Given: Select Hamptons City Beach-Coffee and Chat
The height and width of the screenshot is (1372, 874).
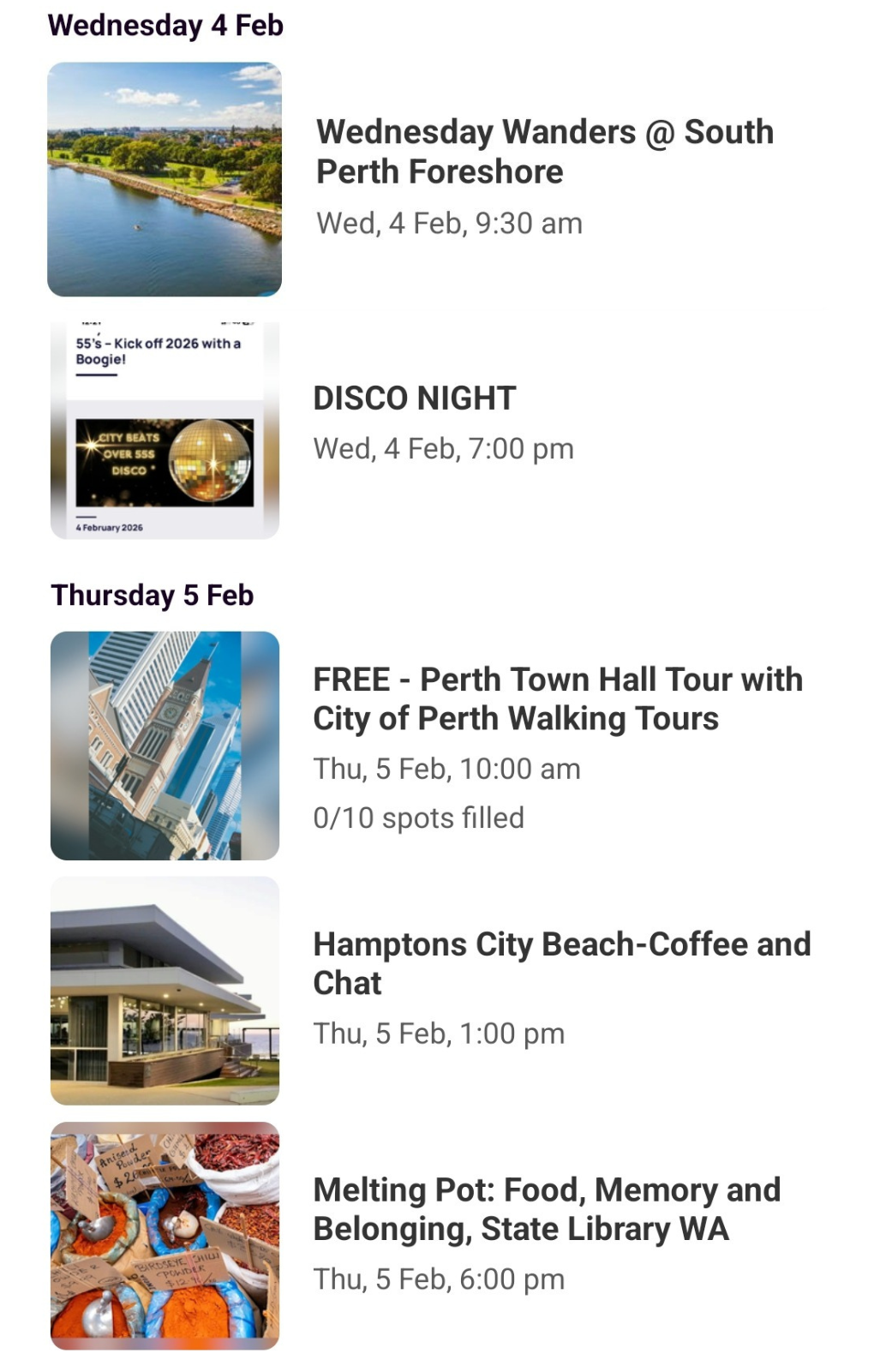Looking at the screenshot, I should click(561, 963).
